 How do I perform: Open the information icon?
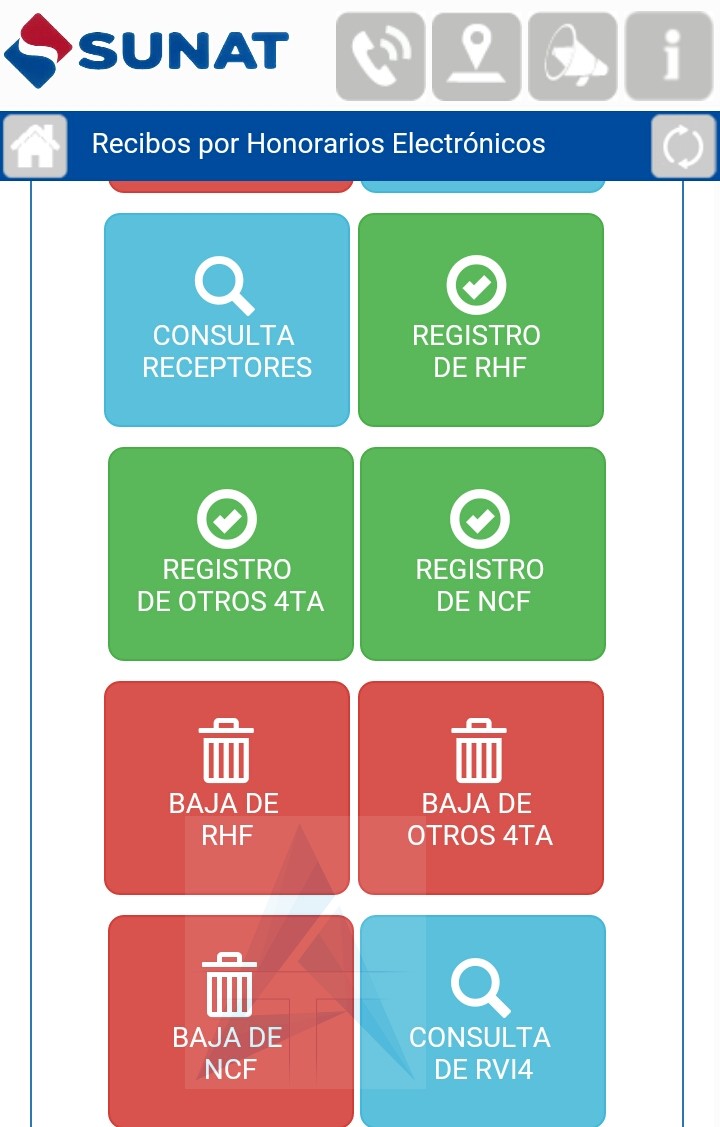[x=669, y=57]
